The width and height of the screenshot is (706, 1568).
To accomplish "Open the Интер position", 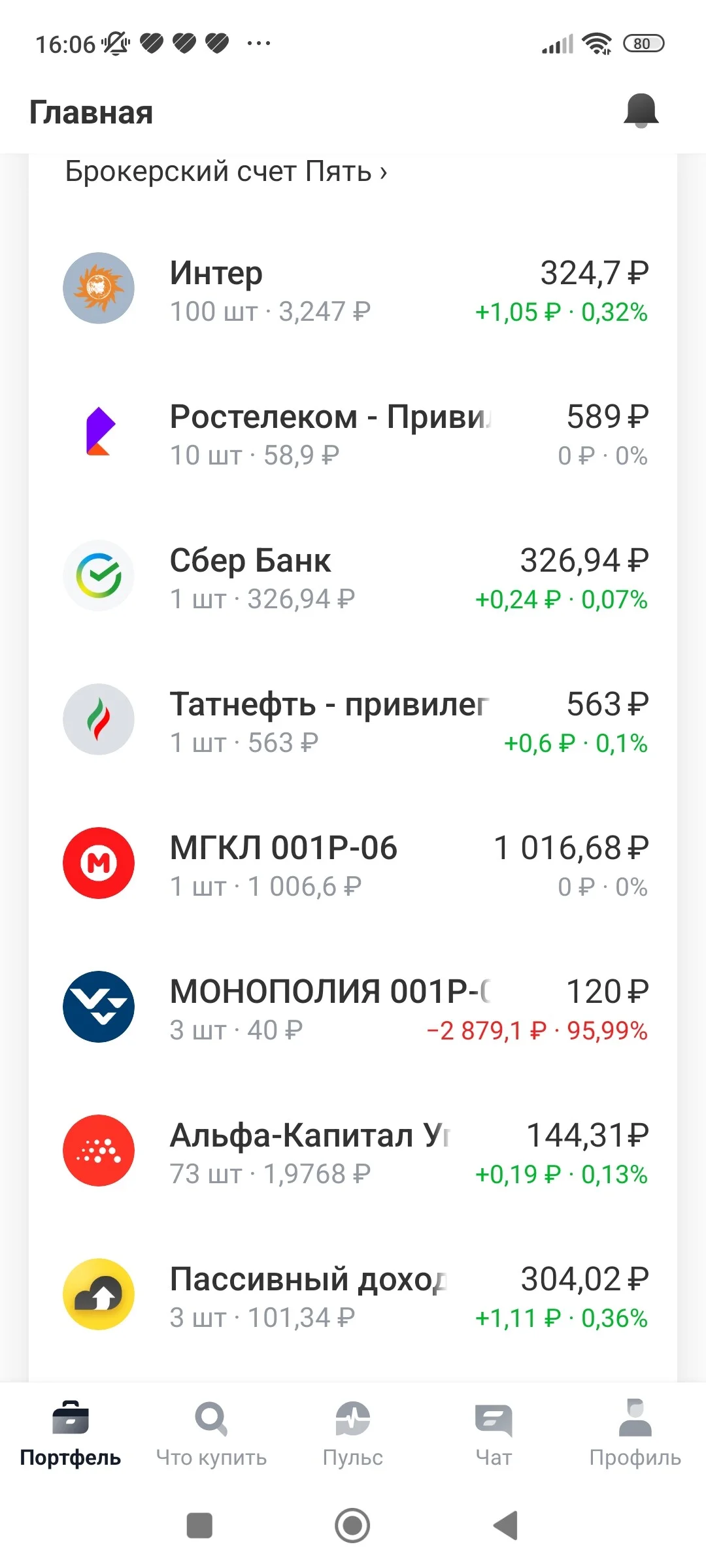I will (x=353, y=288).
